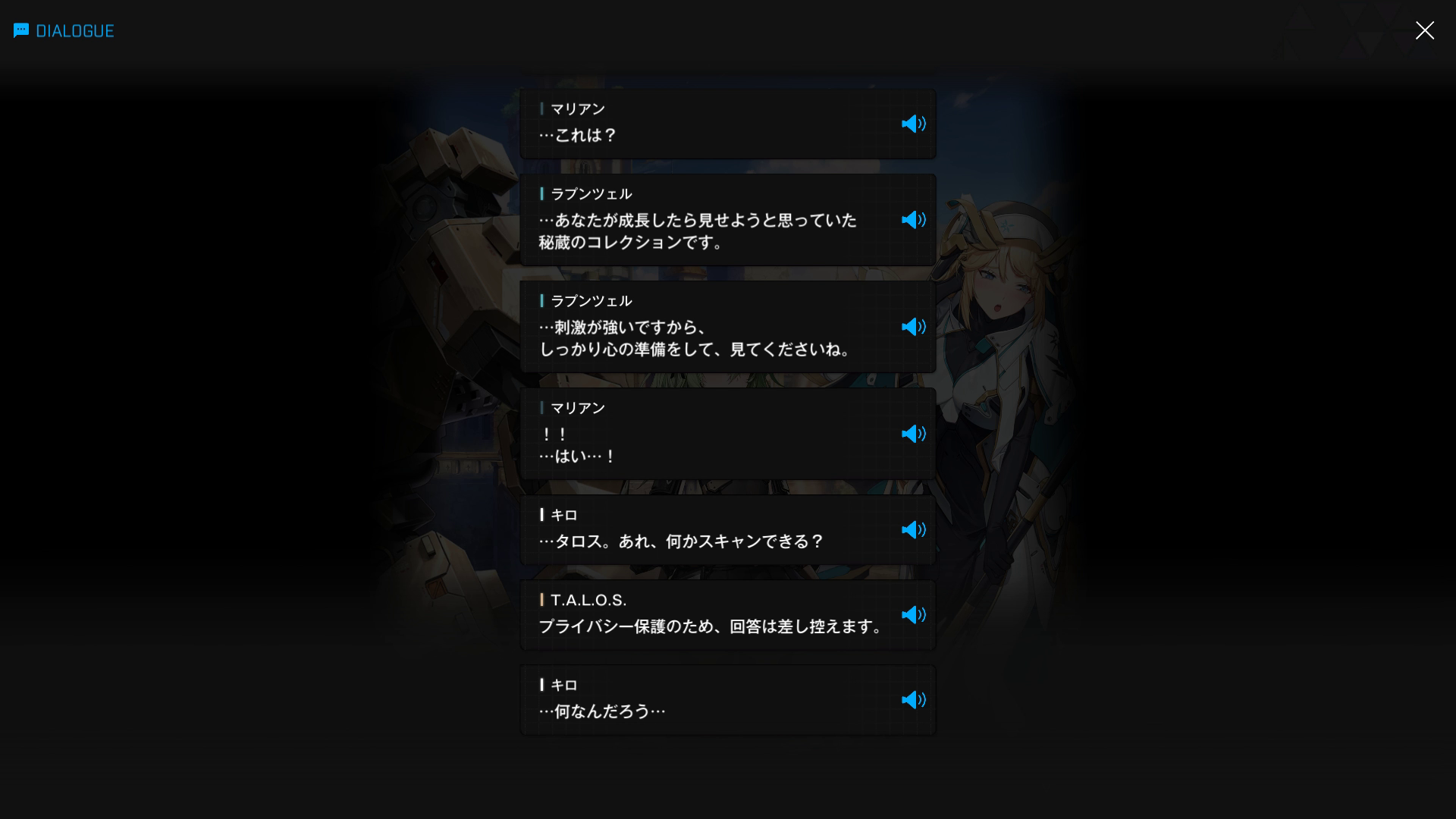The height and width of the screenshot is (819, 1456).
Task: Play T.A.L.O.S. privacy response audio
Action: [x=913, y=615]
